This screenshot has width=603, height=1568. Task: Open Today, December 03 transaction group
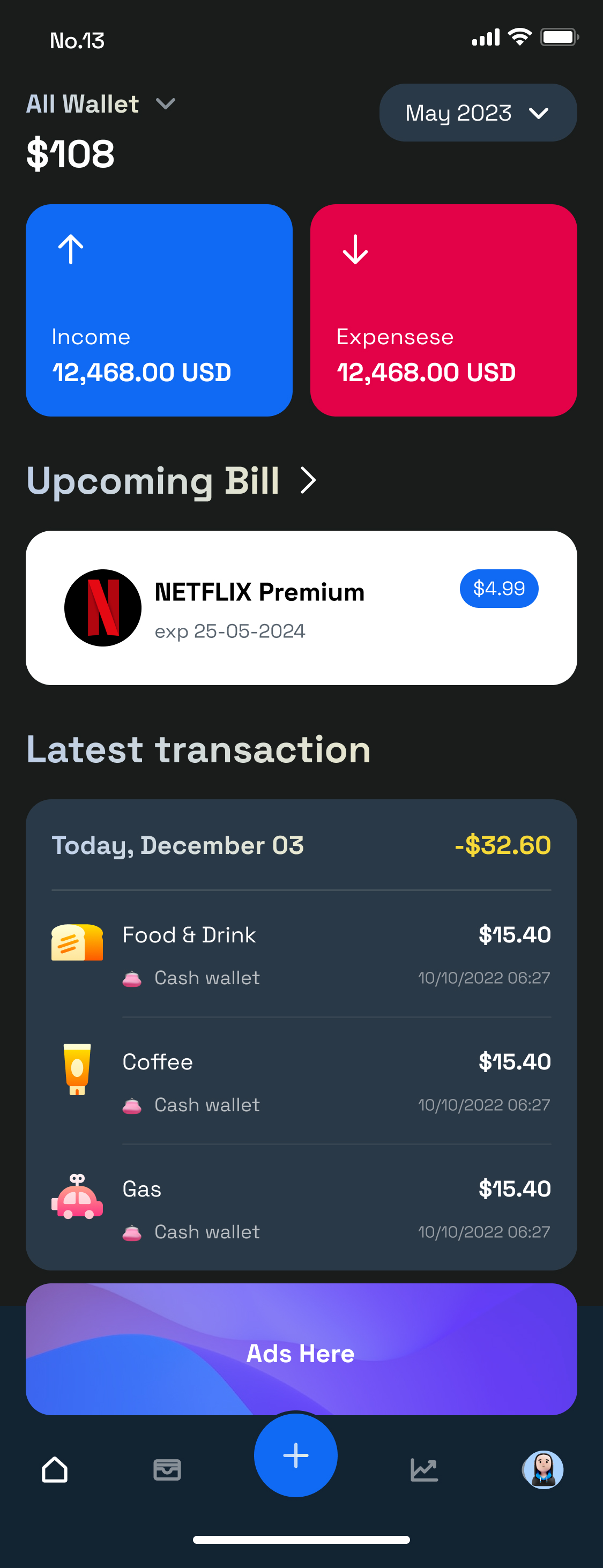[177, 845]
